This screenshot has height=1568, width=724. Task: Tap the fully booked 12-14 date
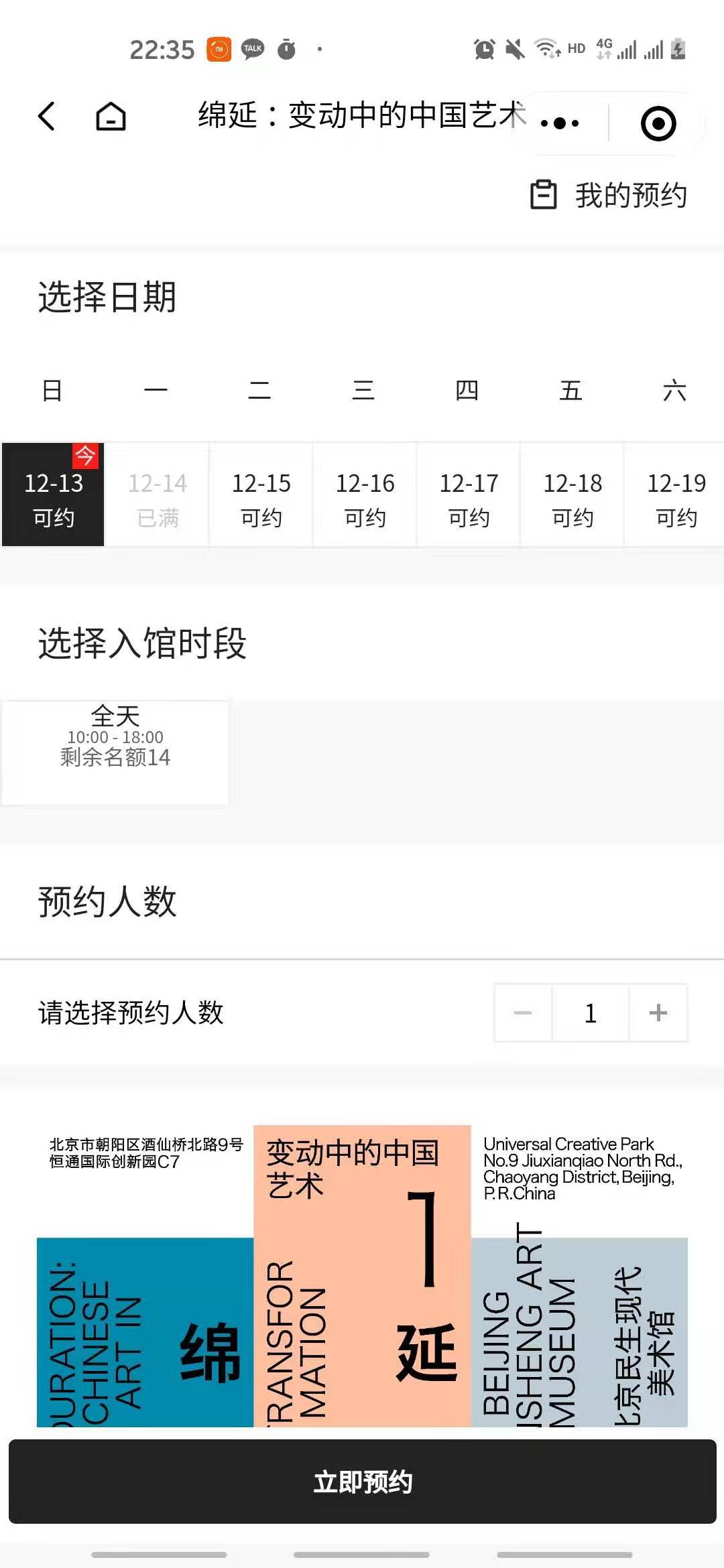coord(156,496)
